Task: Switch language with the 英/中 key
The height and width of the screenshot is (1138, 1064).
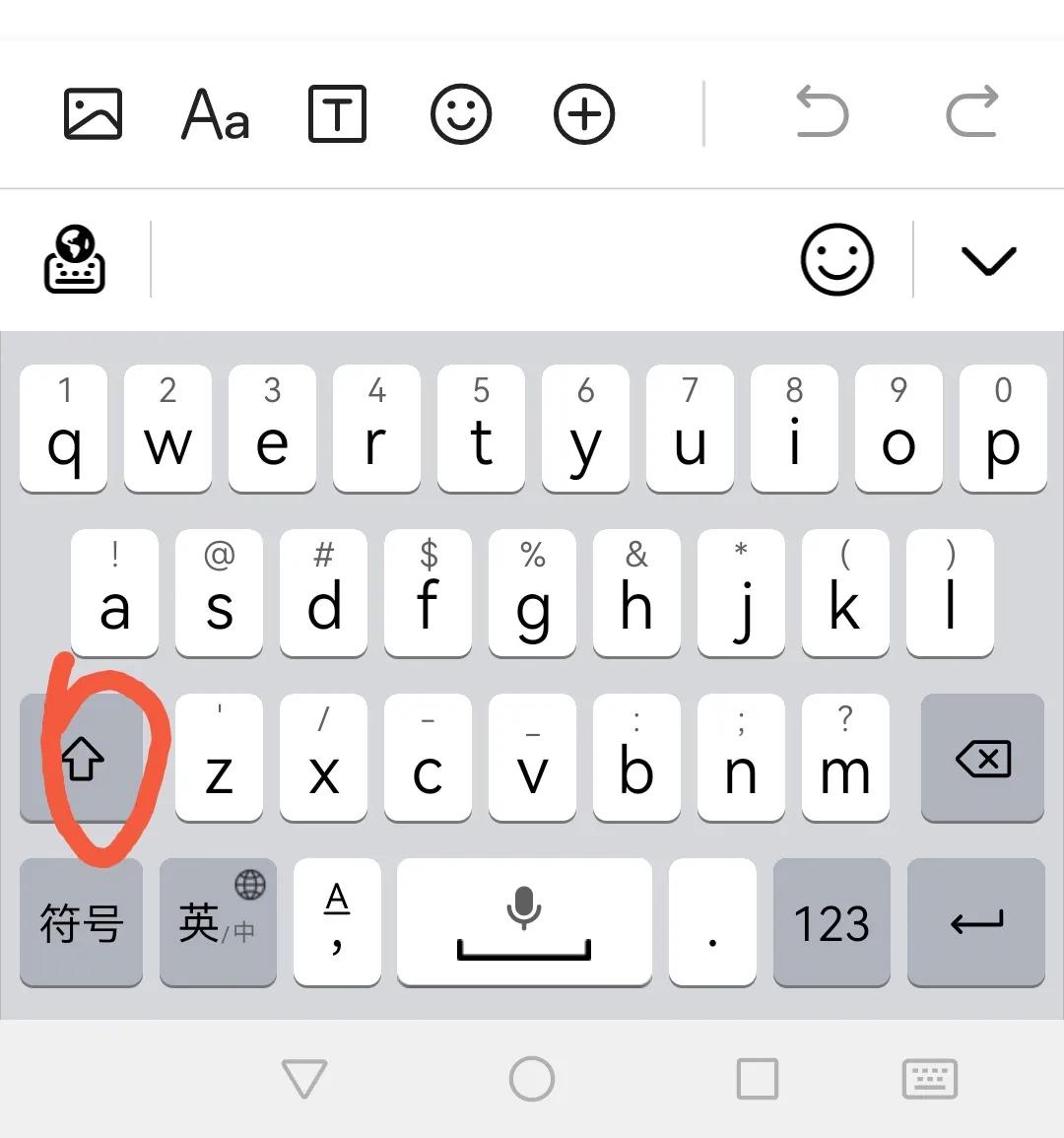Action: pos(218,923)
